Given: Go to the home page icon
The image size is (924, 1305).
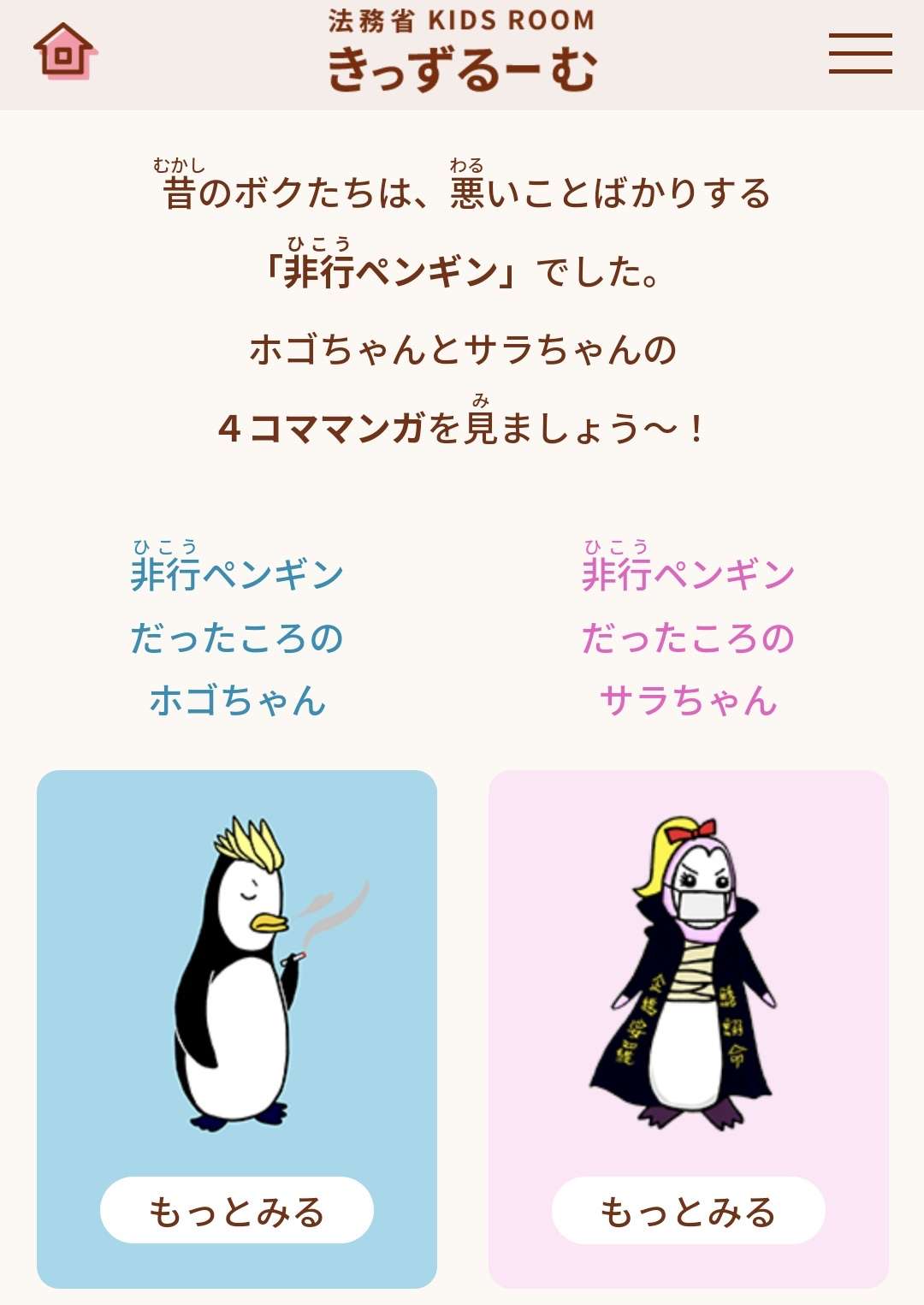Looking at the screenshot, I should pos(65,51).
